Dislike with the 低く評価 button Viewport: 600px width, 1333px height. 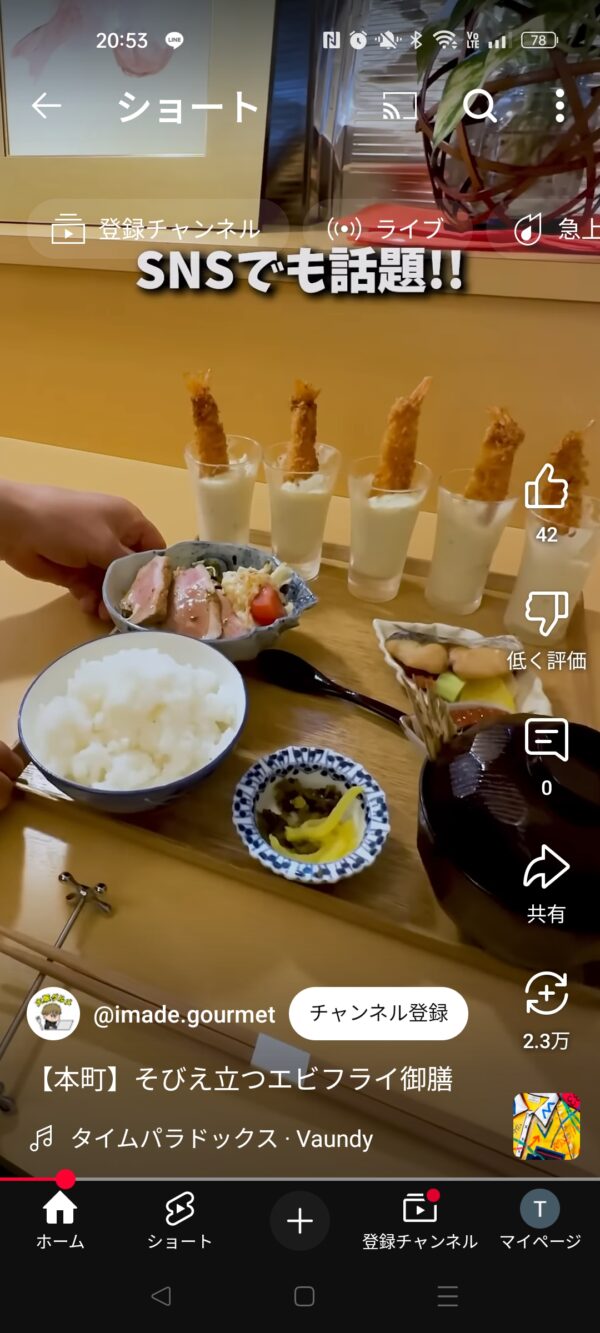546,616
